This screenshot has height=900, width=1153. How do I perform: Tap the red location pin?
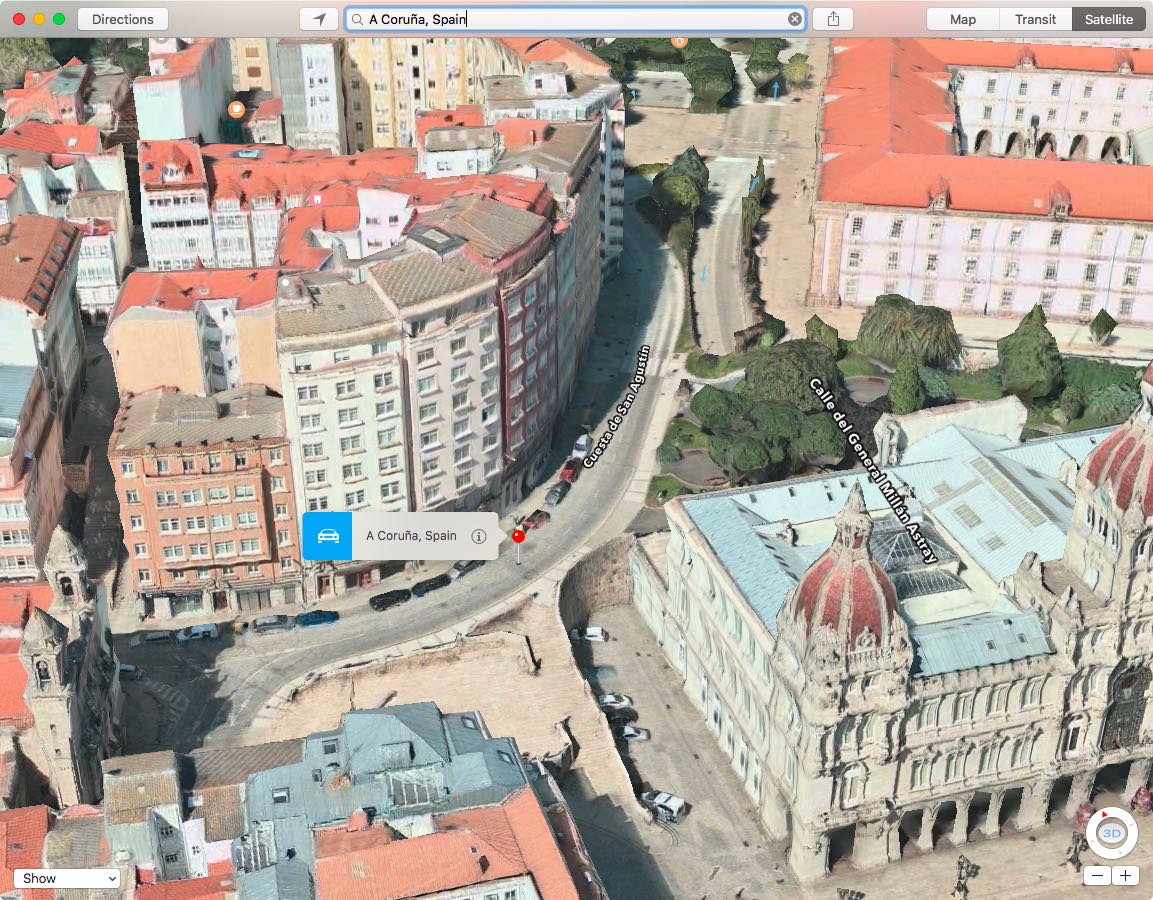tap(518, 536)
